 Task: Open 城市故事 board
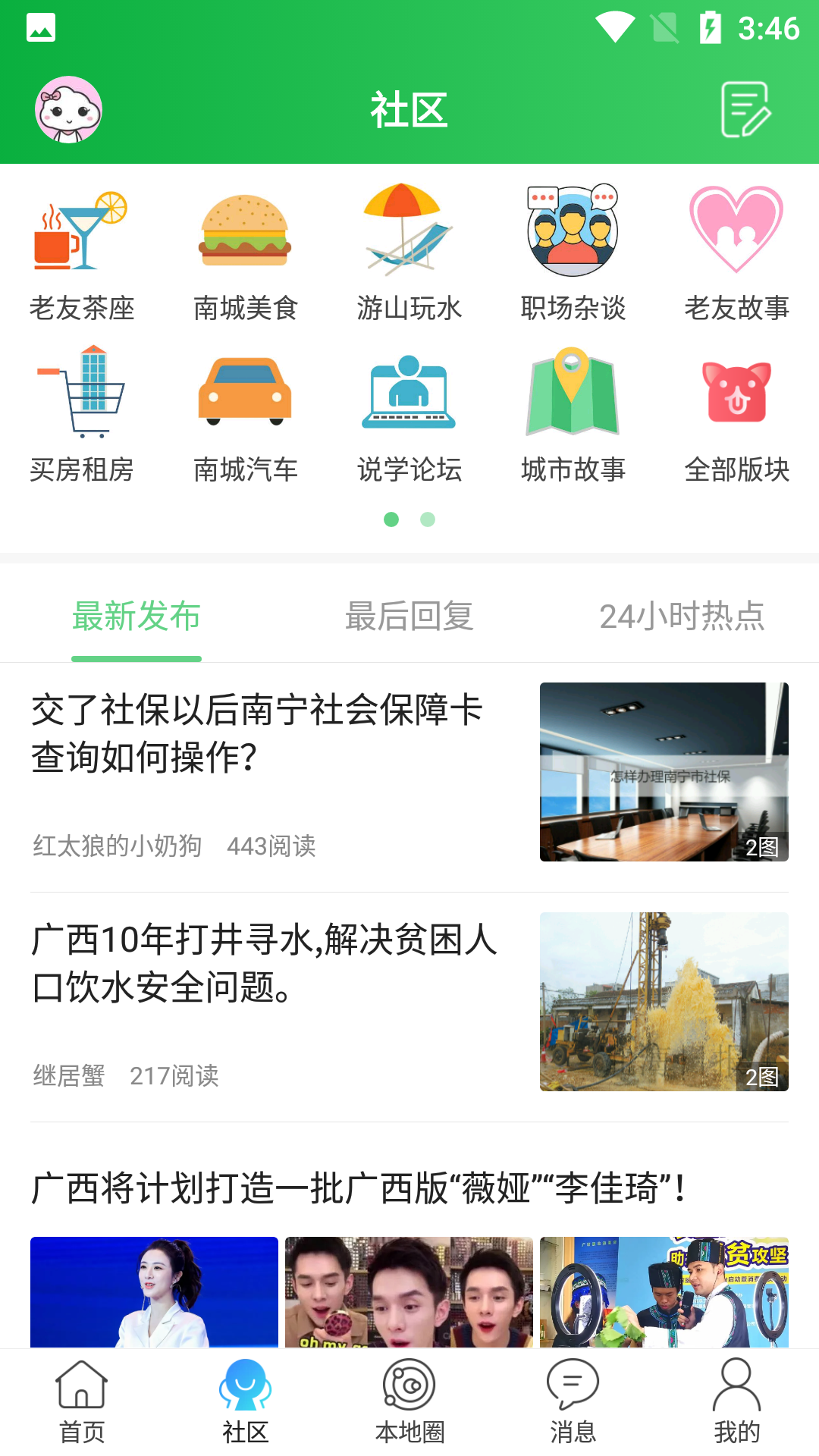[x=573, y=417]
